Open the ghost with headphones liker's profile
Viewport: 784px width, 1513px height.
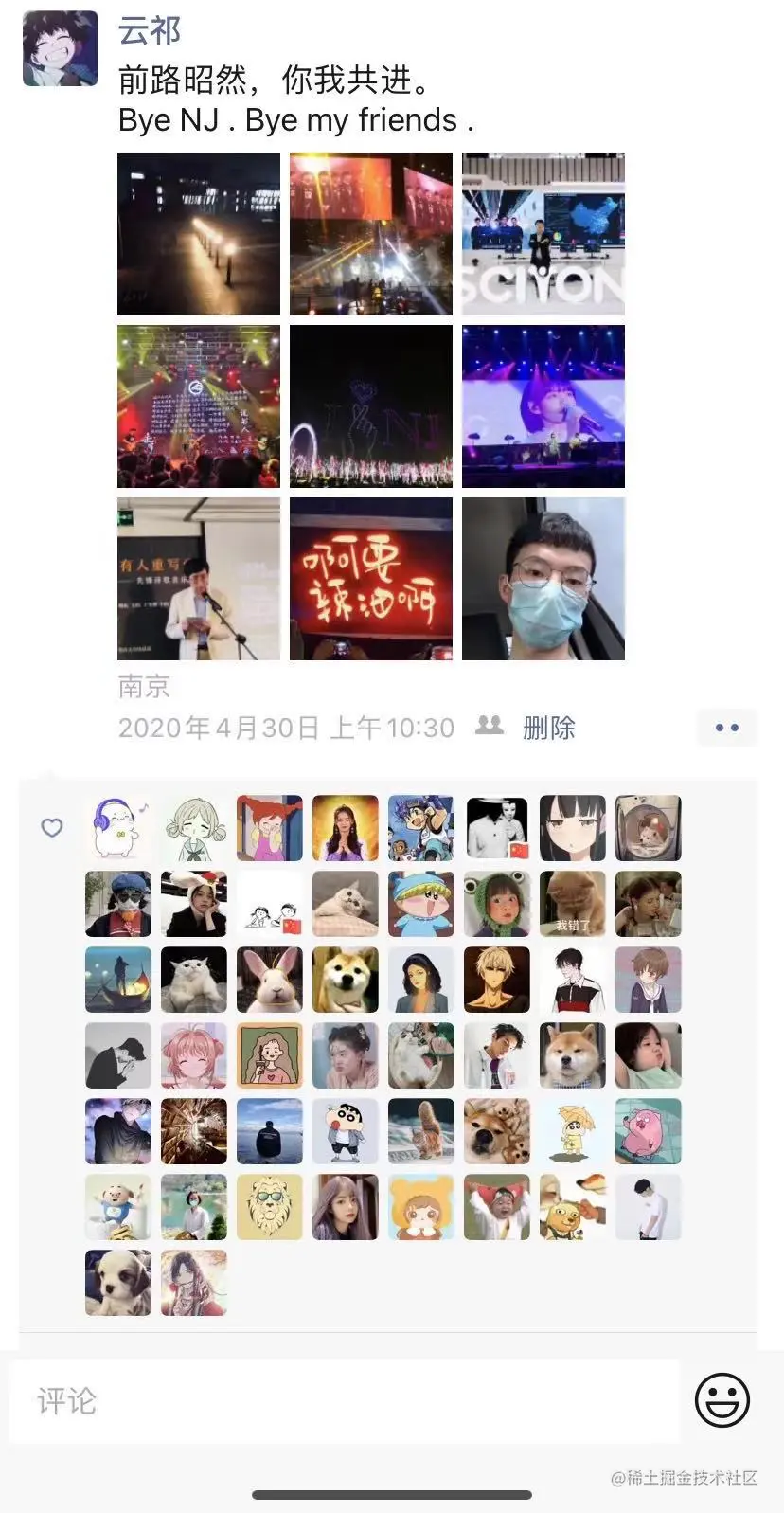(x=118, y=828)
